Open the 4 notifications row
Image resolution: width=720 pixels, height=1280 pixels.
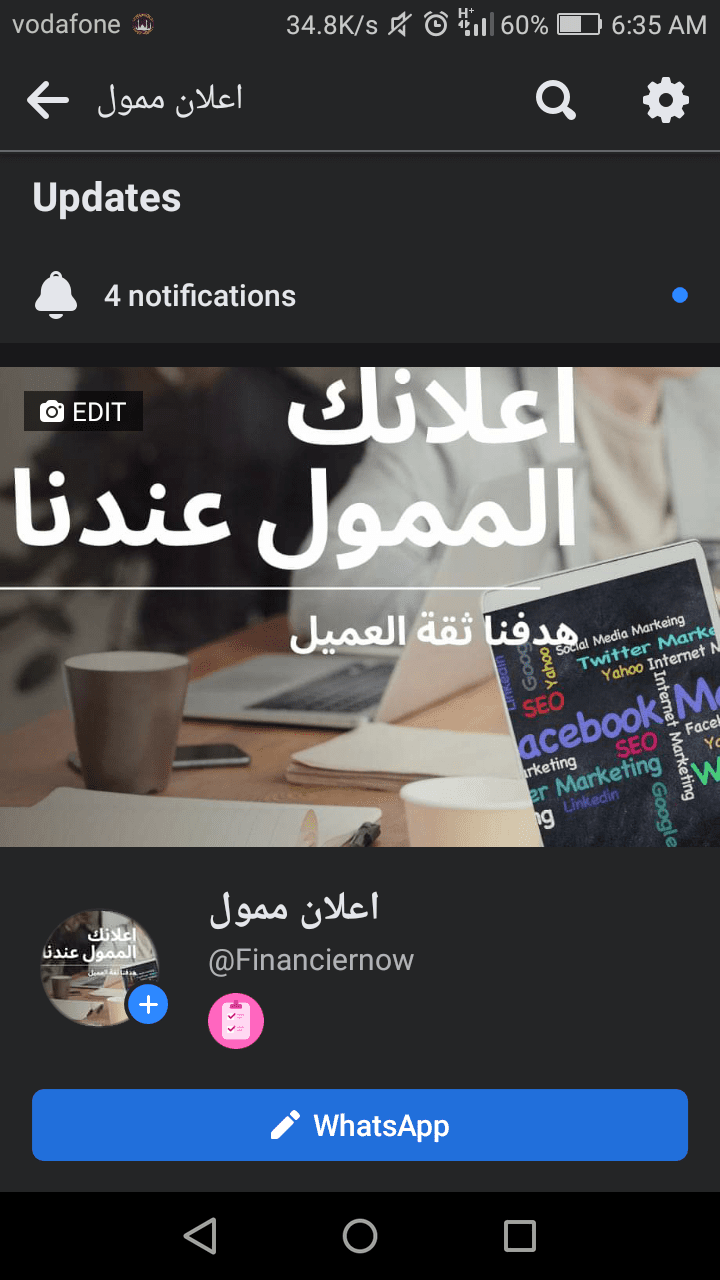pos(360,296)
